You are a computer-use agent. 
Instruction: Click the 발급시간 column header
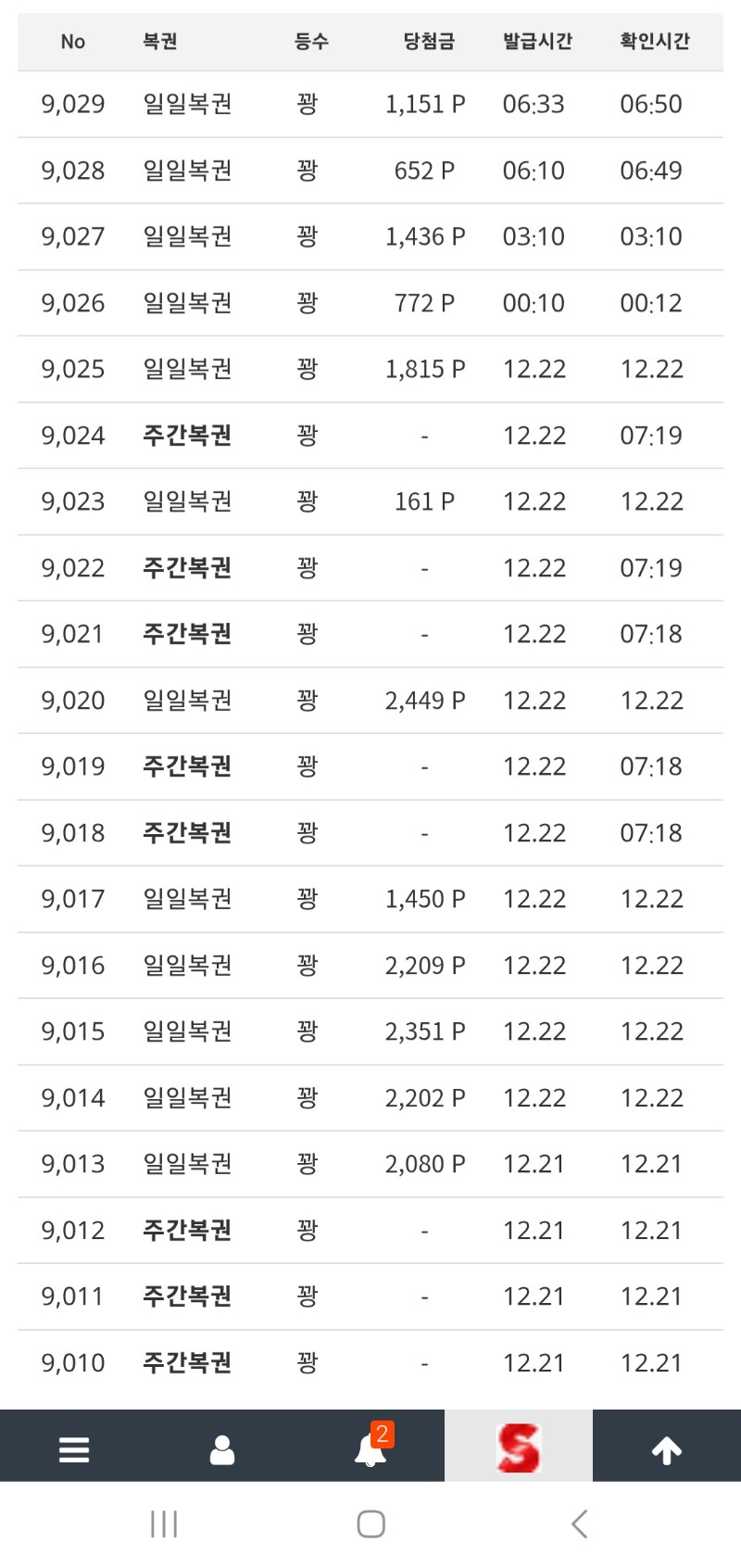[x=535, y=41]
